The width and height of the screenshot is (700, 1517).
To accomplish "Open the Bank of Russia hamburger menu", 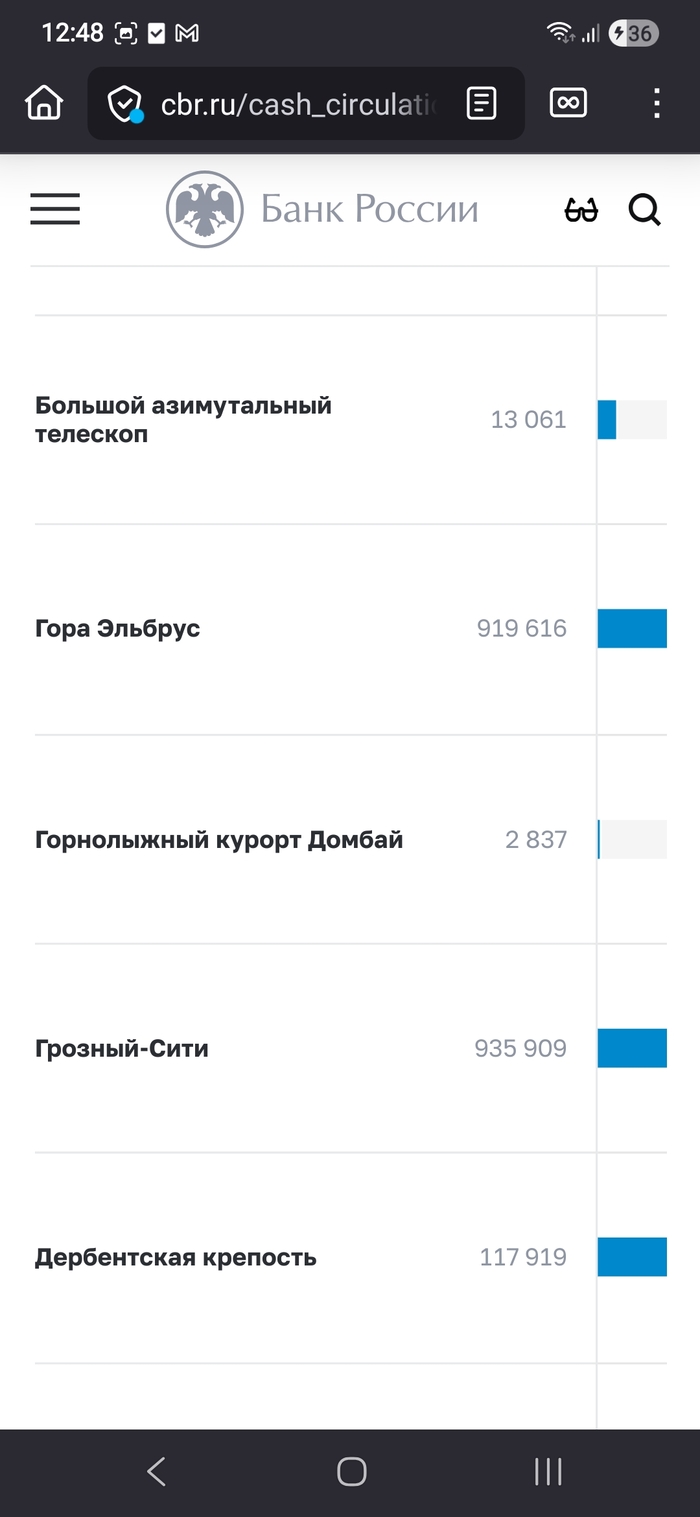I will coord(55,210).
